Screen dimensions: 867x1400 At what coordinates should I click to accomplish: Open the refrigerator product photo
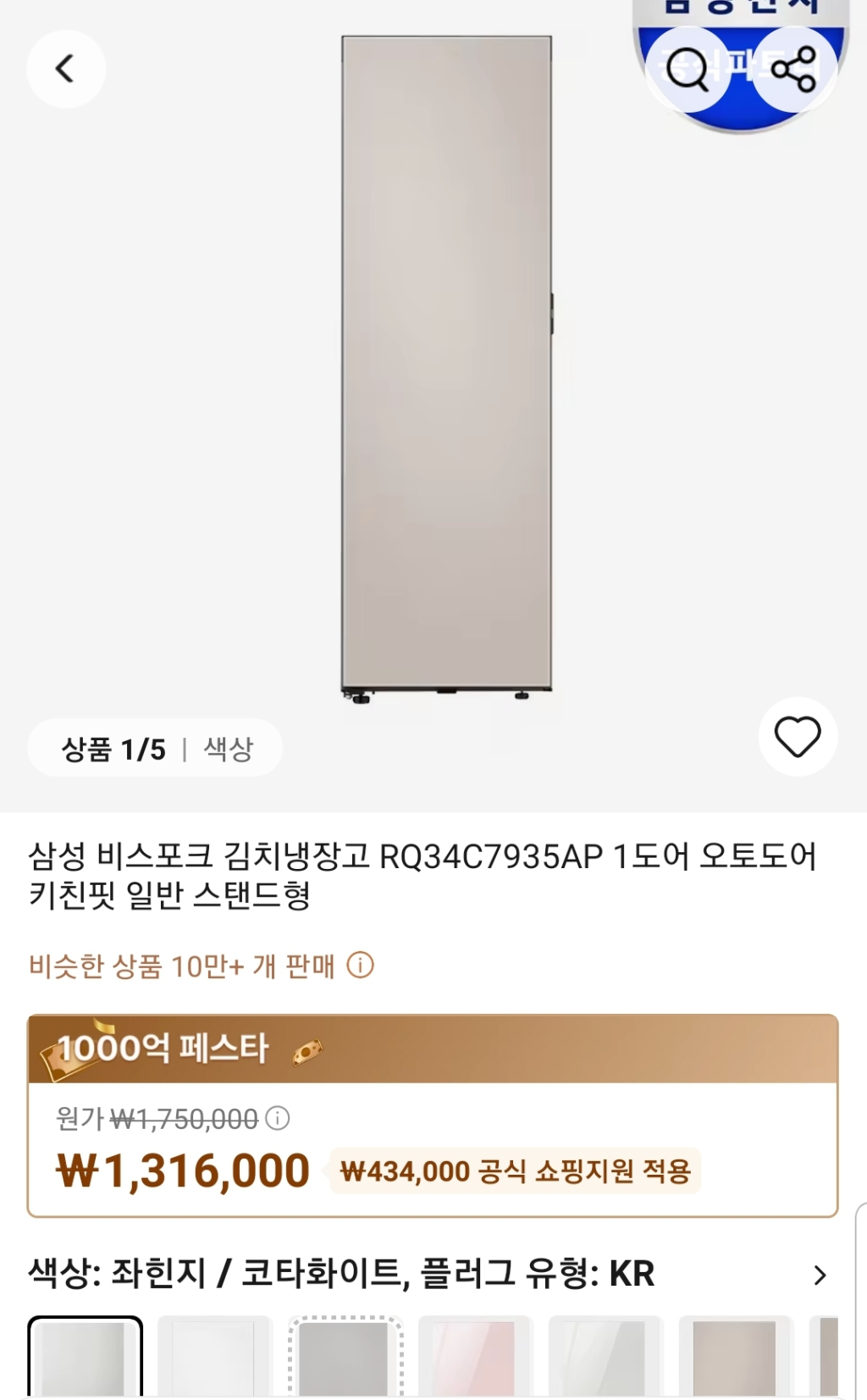[446, 364]
